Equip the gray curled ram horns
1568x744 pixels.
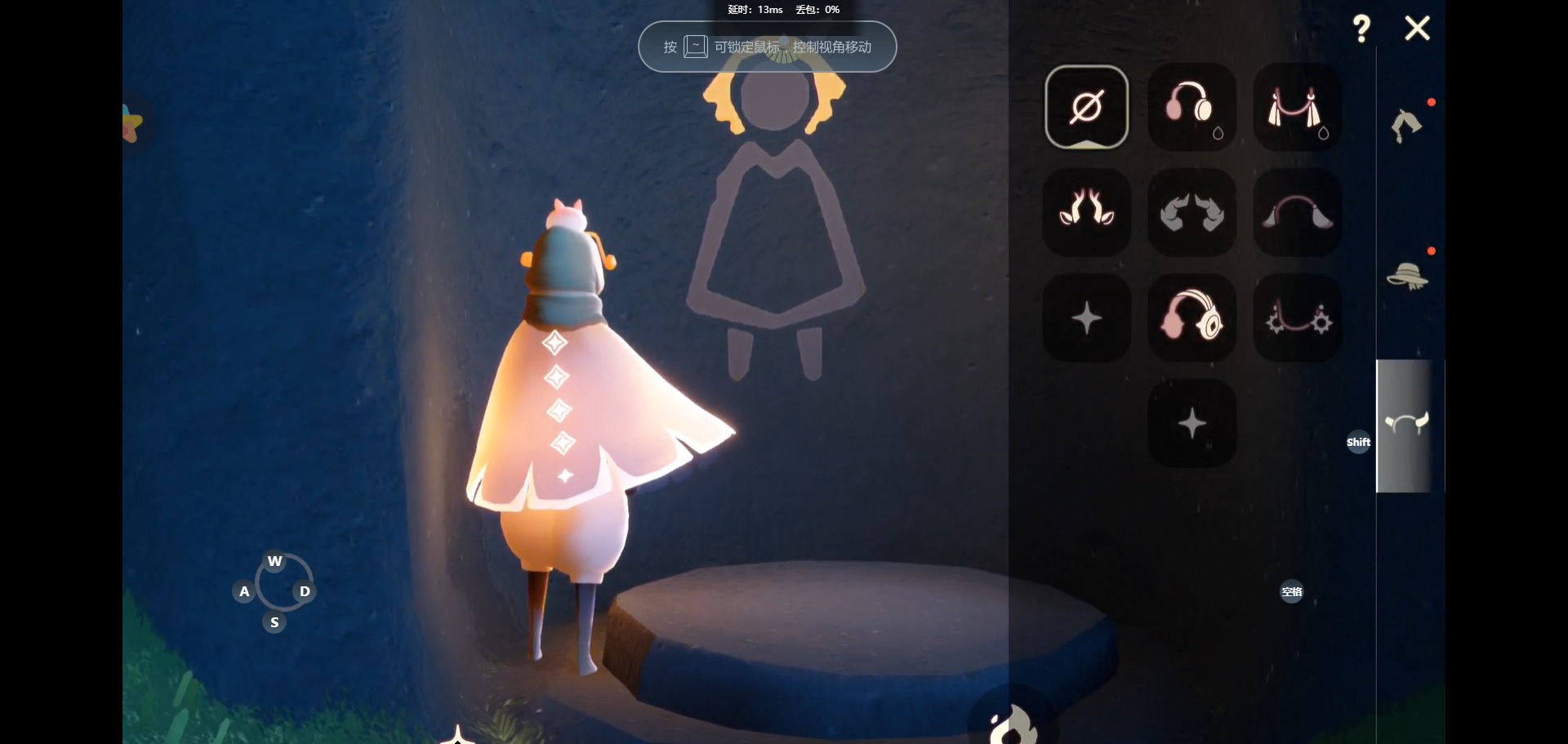pos(1191,212)
